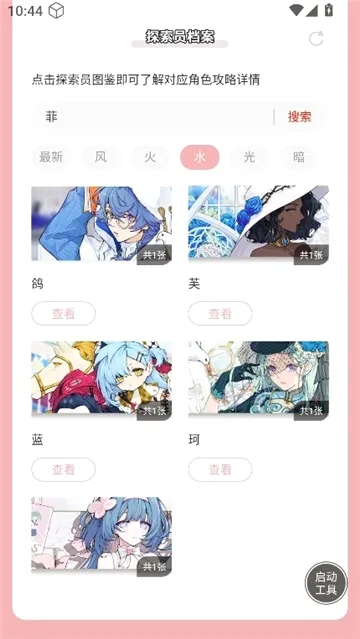The height and width of the screenshot is (639, 360).
Task: Tap 查看 under 蓝
Action: [x=64, y=469]
